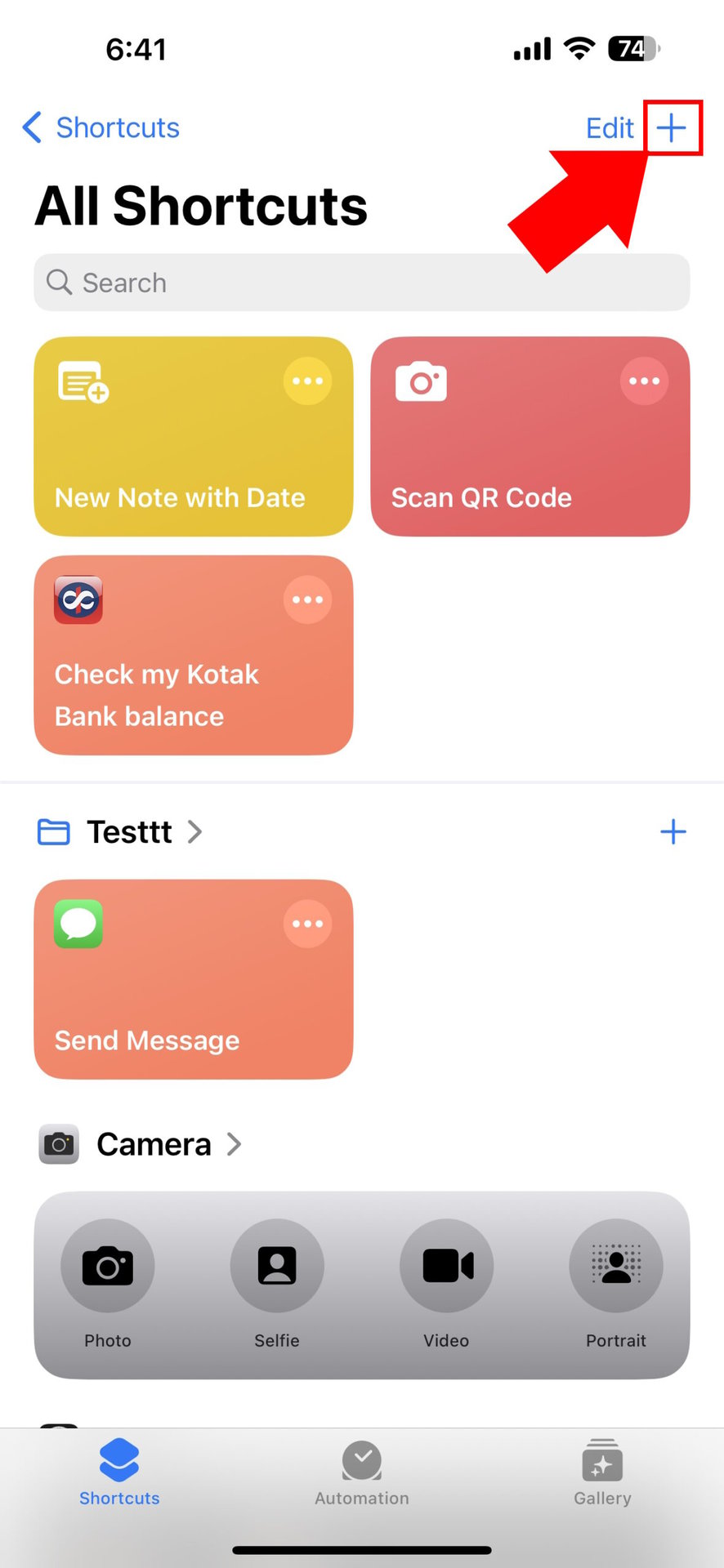Go back to Shortcuts
Image resolution: width=724 pixels, height=1568 pixels.
click(x=101, y=127)
